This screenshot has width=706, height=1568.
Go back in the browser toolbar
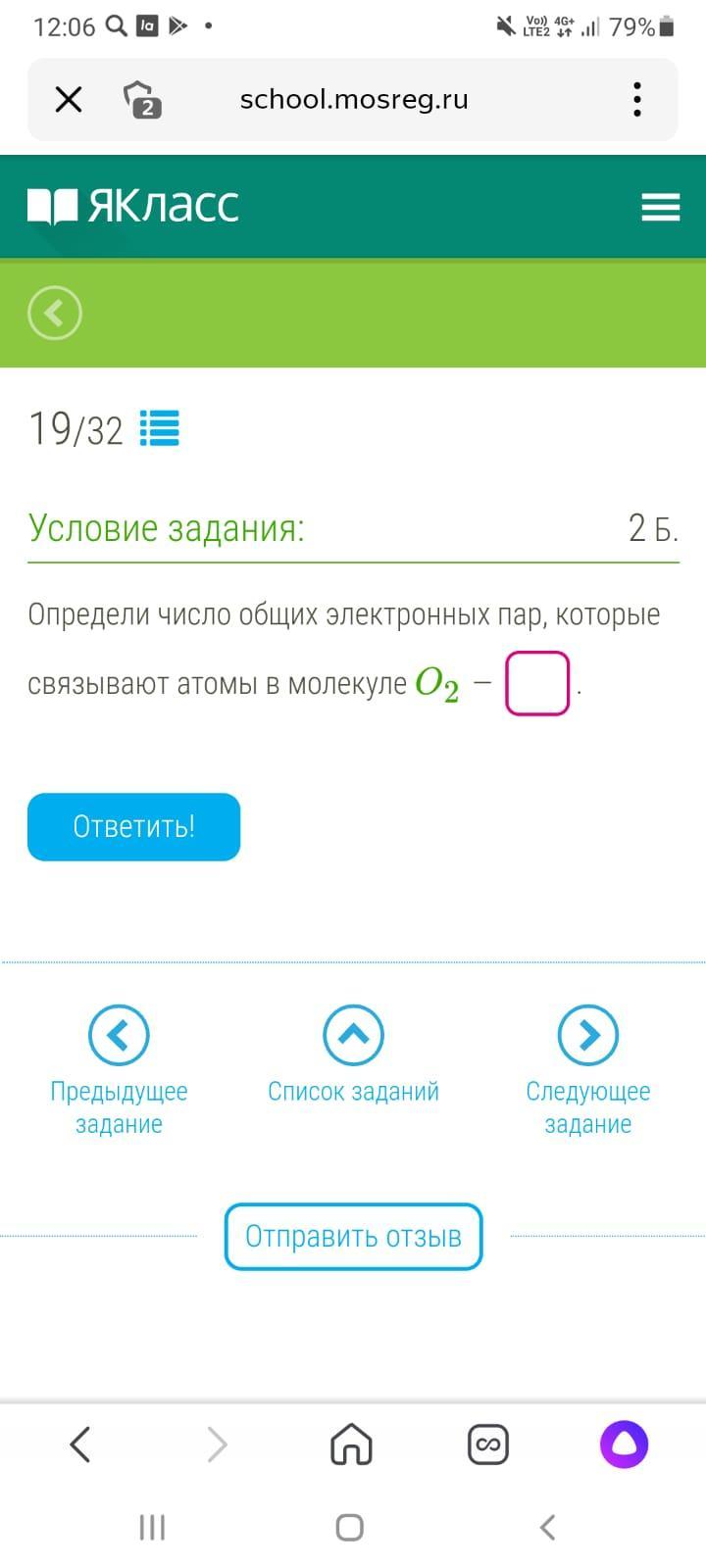pyautogui.click(x=80, y=1445)
